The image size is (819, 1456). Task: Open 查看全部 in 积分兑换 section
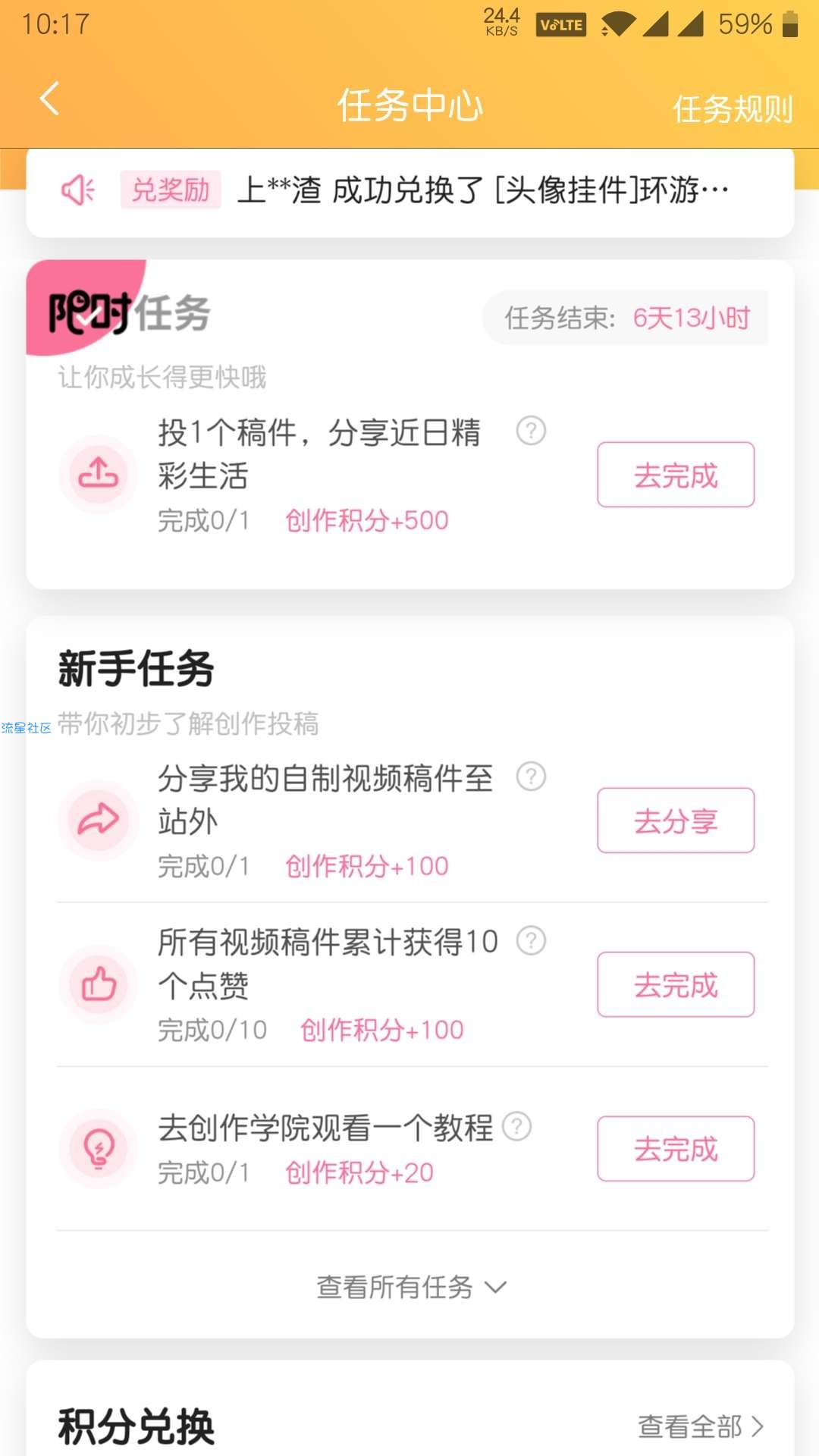[701, 1426]
